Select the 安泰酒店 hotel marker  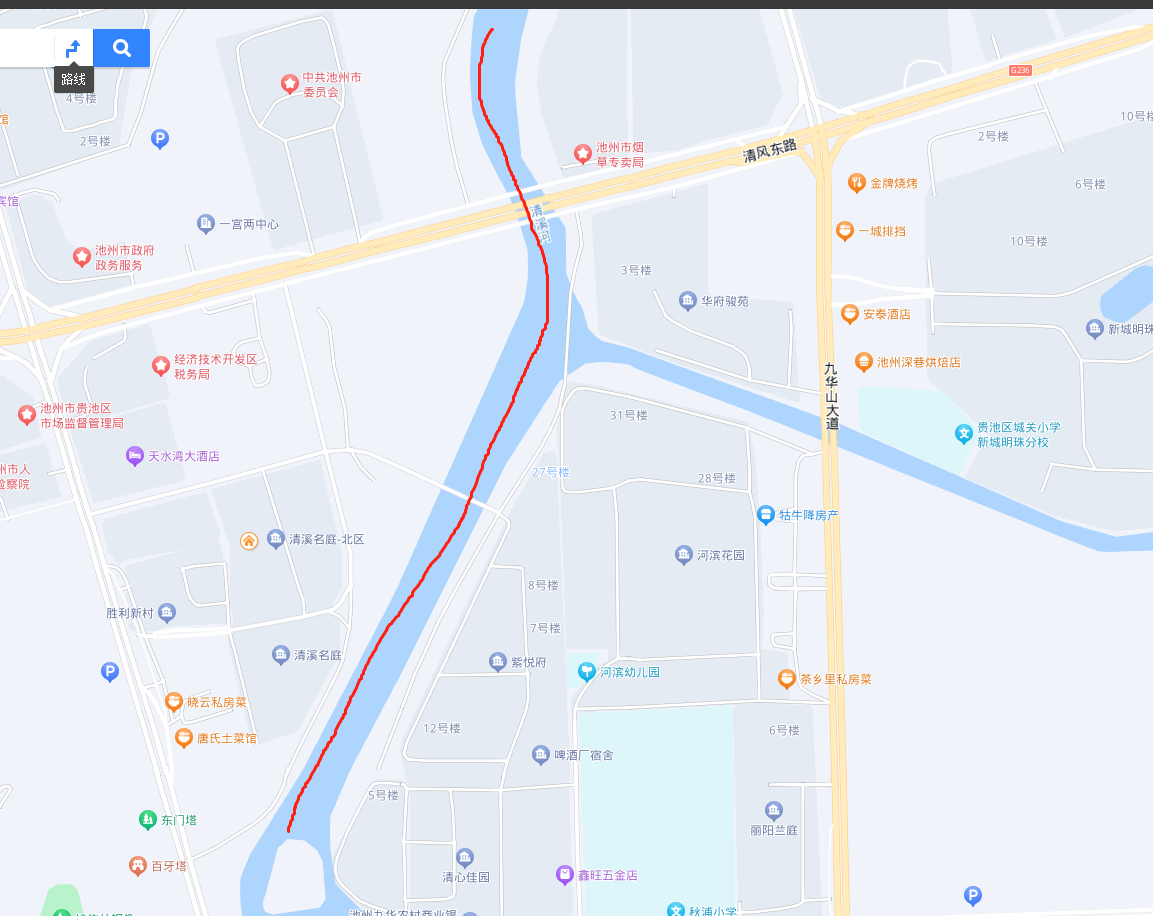pos(849,314)
